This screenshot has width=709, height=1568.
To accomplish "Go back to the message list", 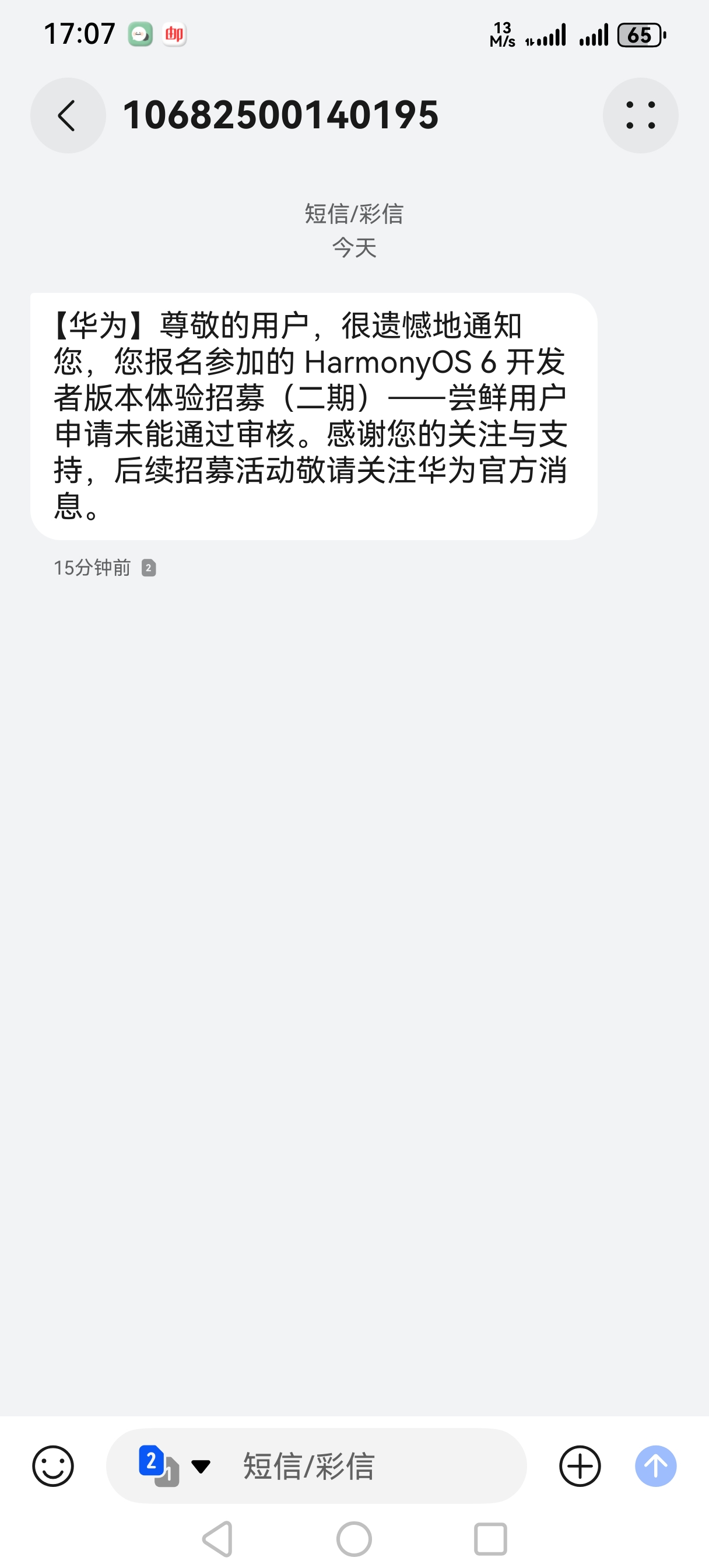I will 68,116.
